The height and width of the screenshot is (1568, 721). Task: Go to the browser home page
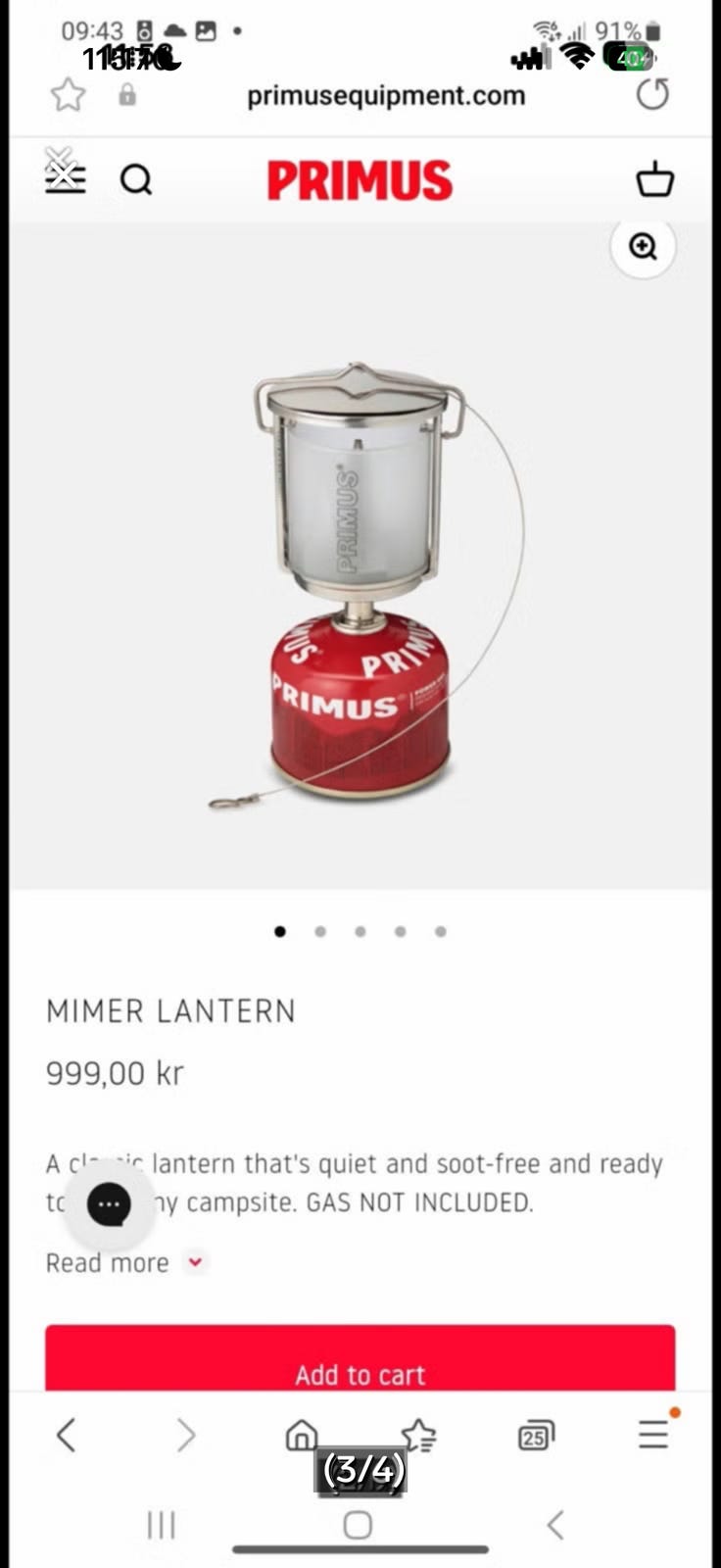coord(302,1436)
